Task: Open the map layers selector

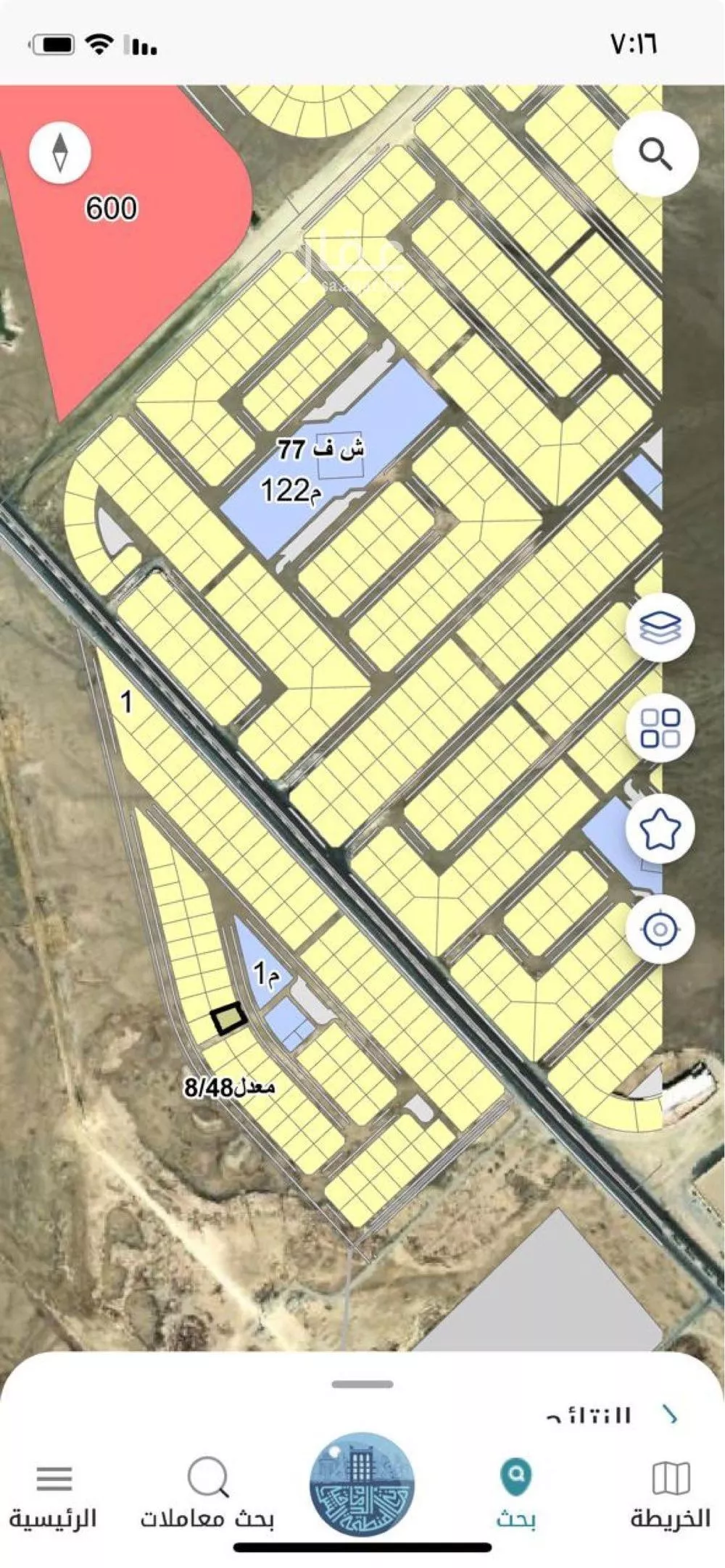Action: 660,627
